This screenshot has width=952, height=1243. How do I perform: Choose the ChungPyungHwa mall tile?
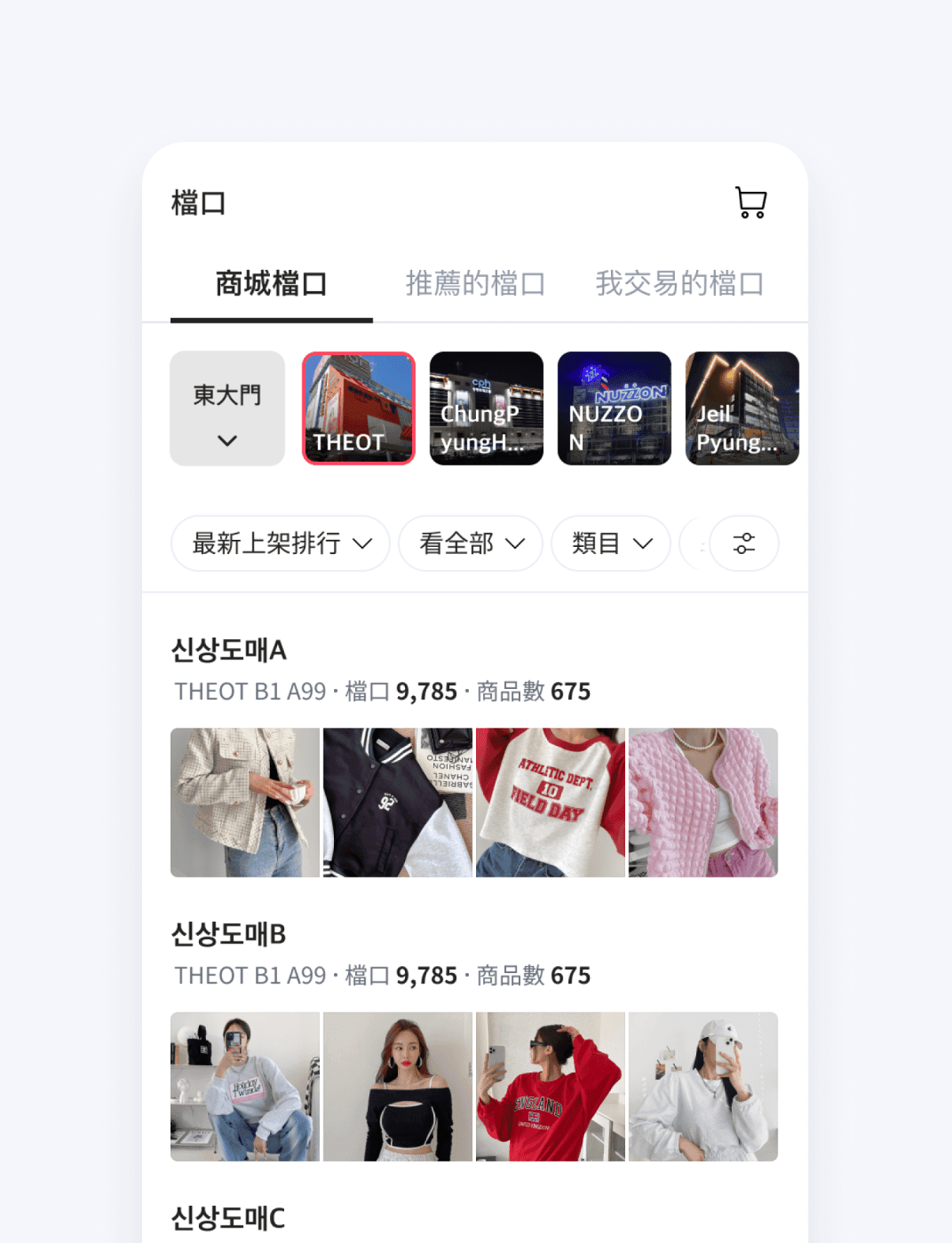486,409
